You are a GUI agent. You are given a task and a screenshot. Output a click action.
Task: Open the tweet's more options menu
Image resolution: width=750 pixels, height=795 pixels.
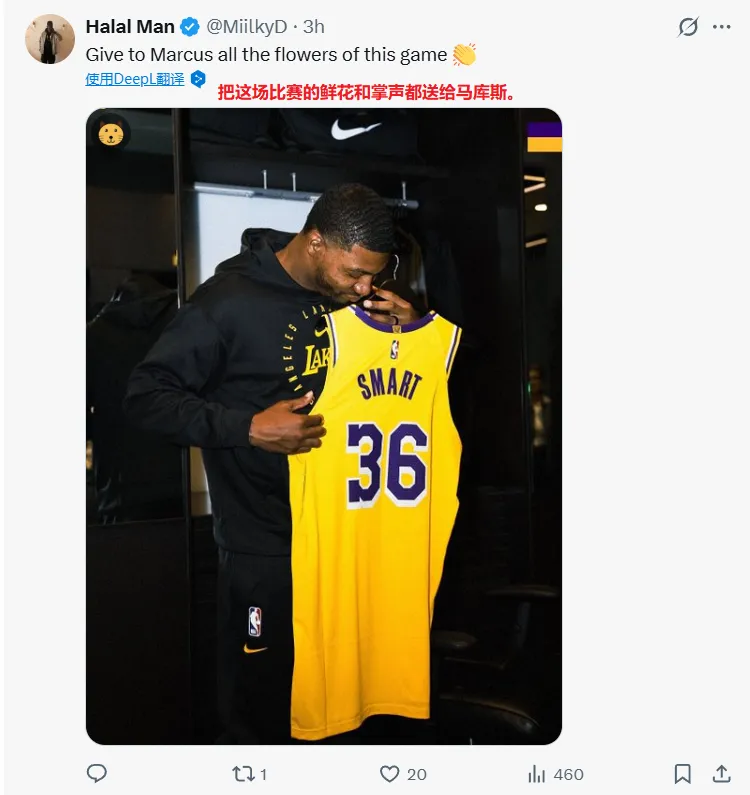(722, 27)
